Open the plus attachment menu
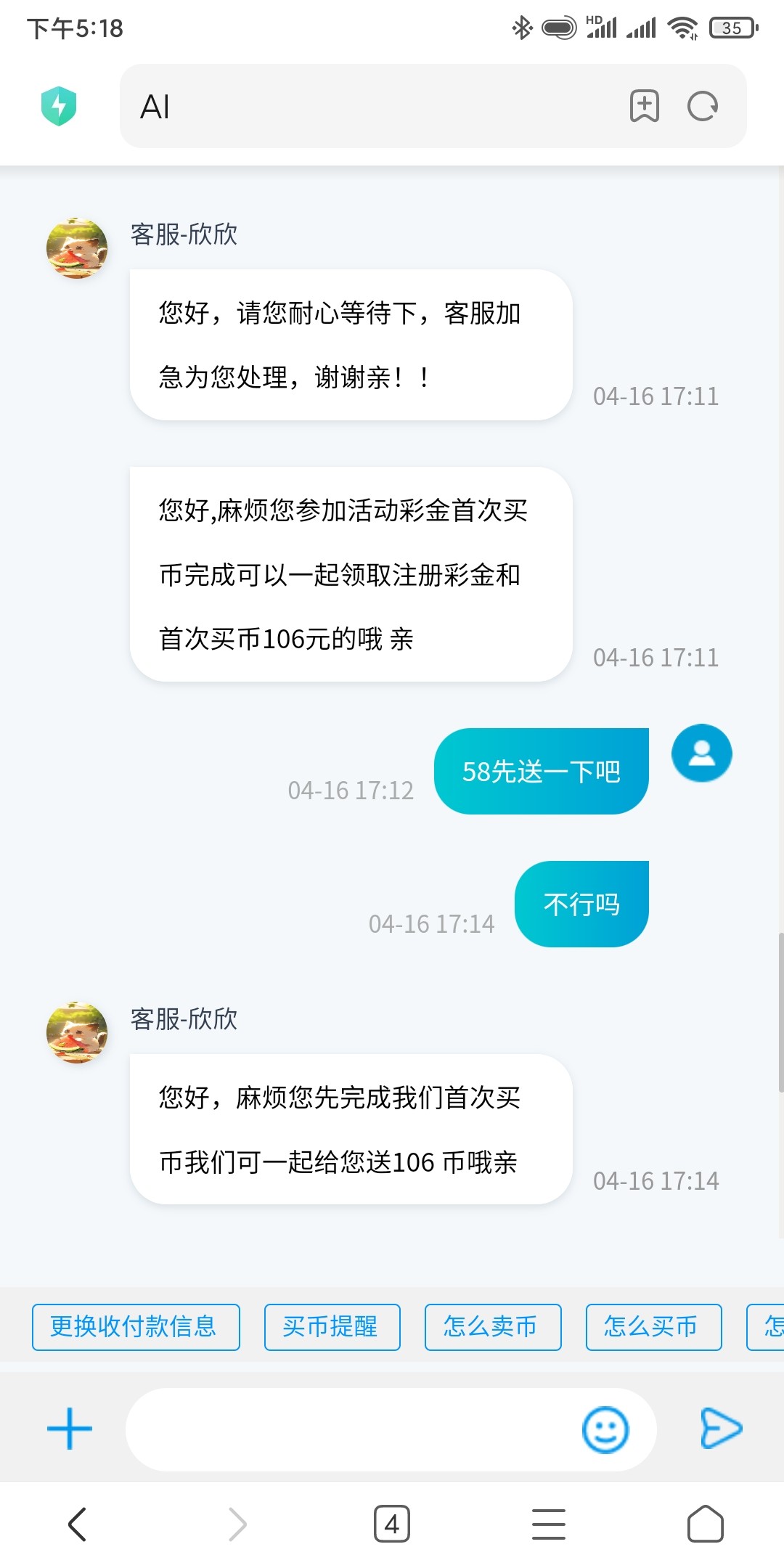The height and width of the screenshot is (1568, 784). (70, 1429)
